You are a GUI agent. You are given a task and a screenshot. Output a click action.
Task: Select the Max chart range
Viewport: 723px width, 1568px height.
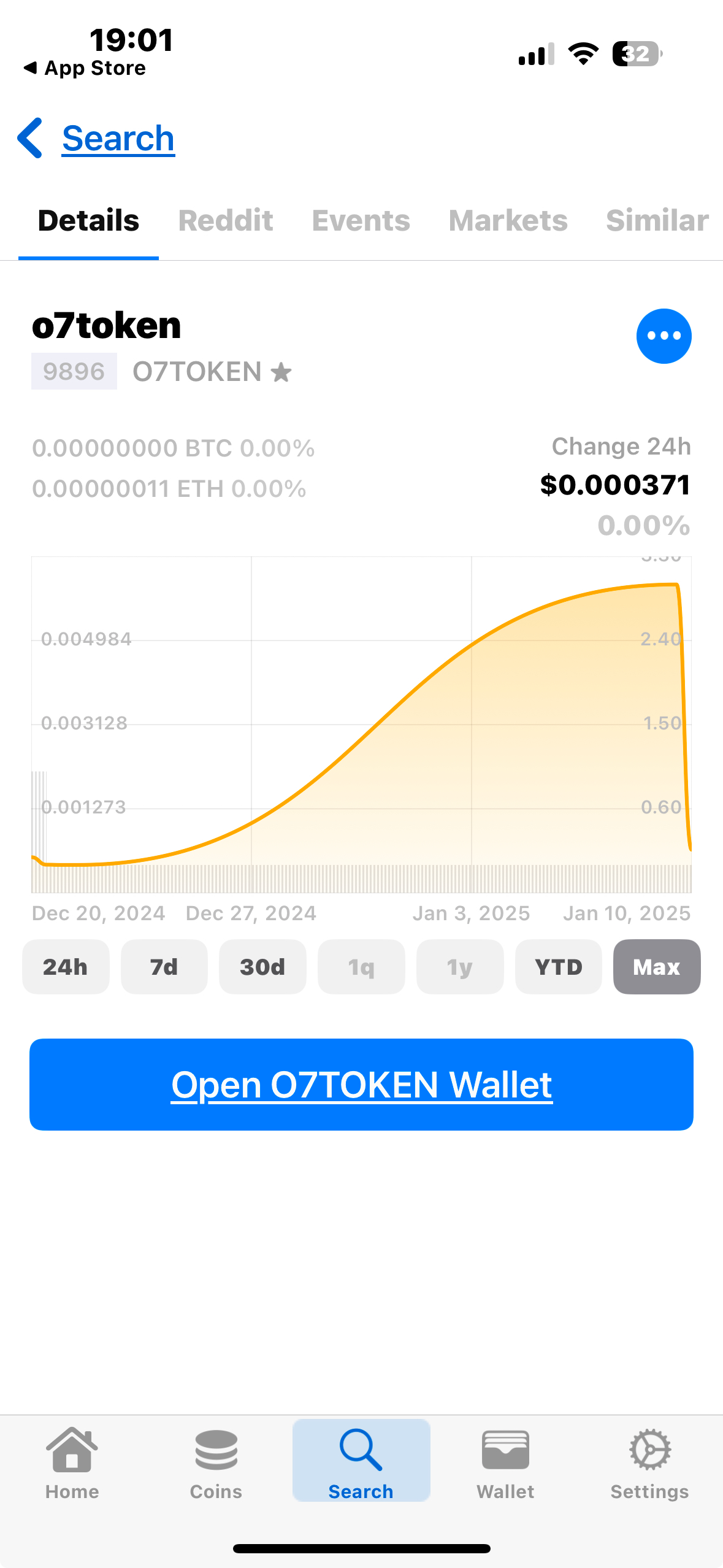[x=656, y=967]
